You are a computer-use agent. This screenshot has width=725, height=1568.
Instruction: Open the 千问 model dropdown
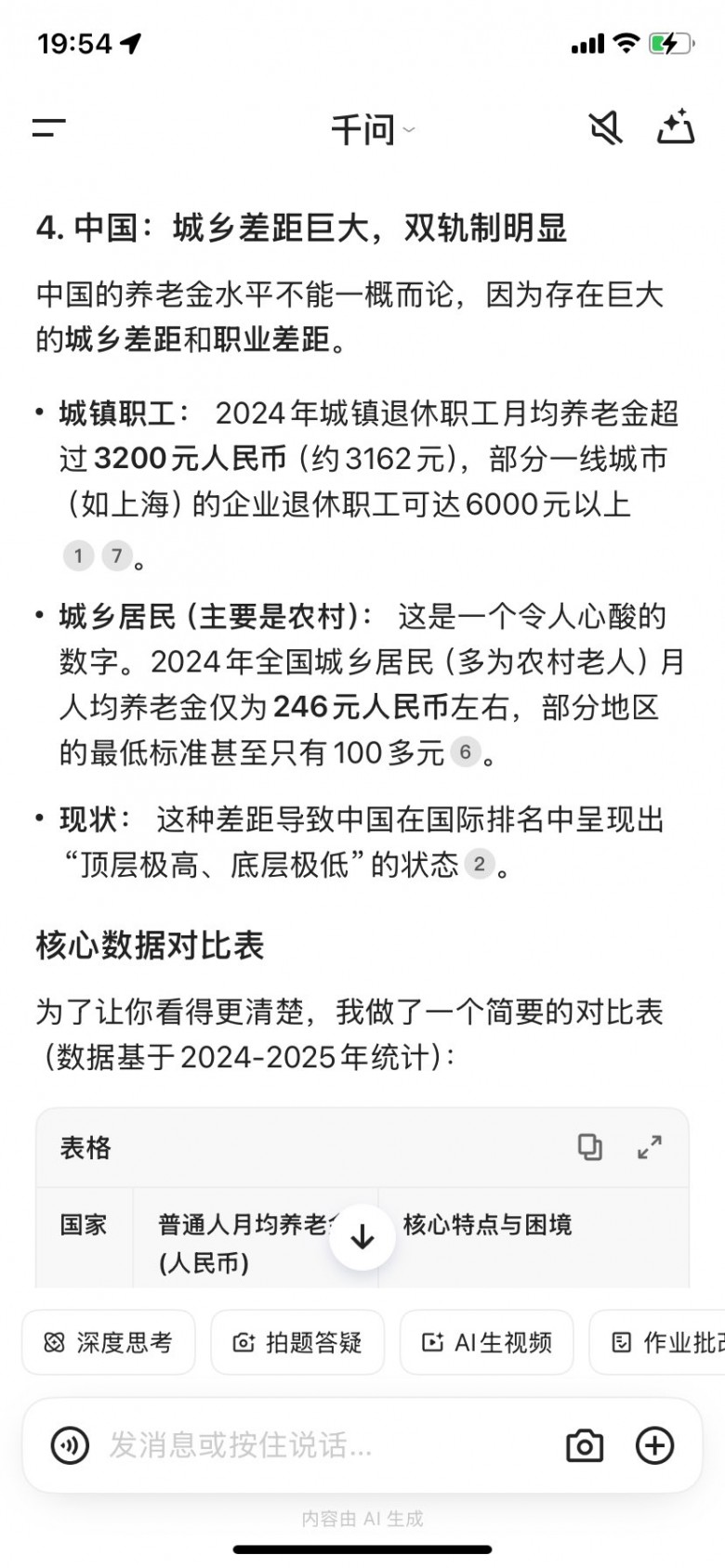pos(373,129)
